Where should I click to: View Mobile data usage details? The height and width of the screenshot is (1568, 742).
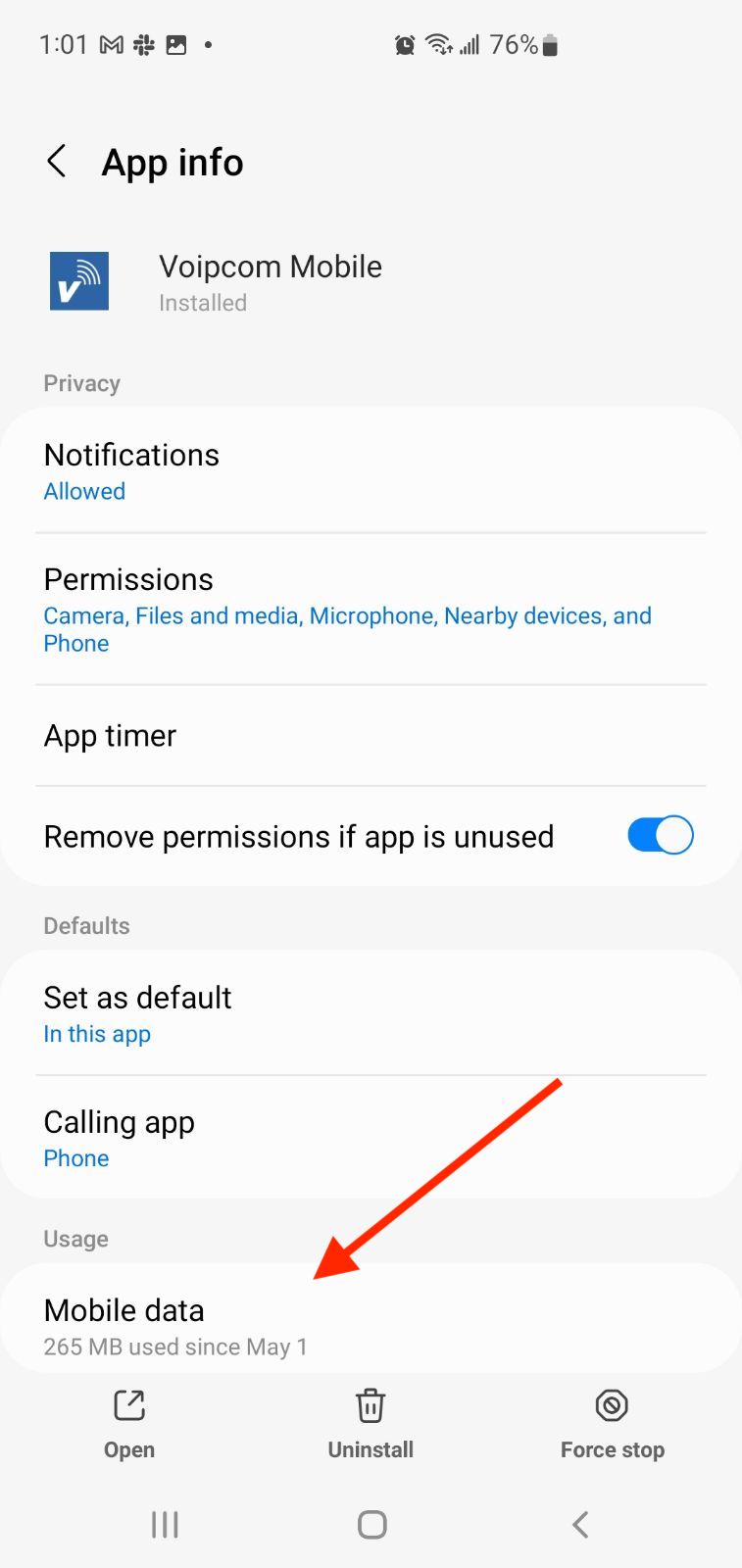pyautogui.click(x=371, y=1318)
